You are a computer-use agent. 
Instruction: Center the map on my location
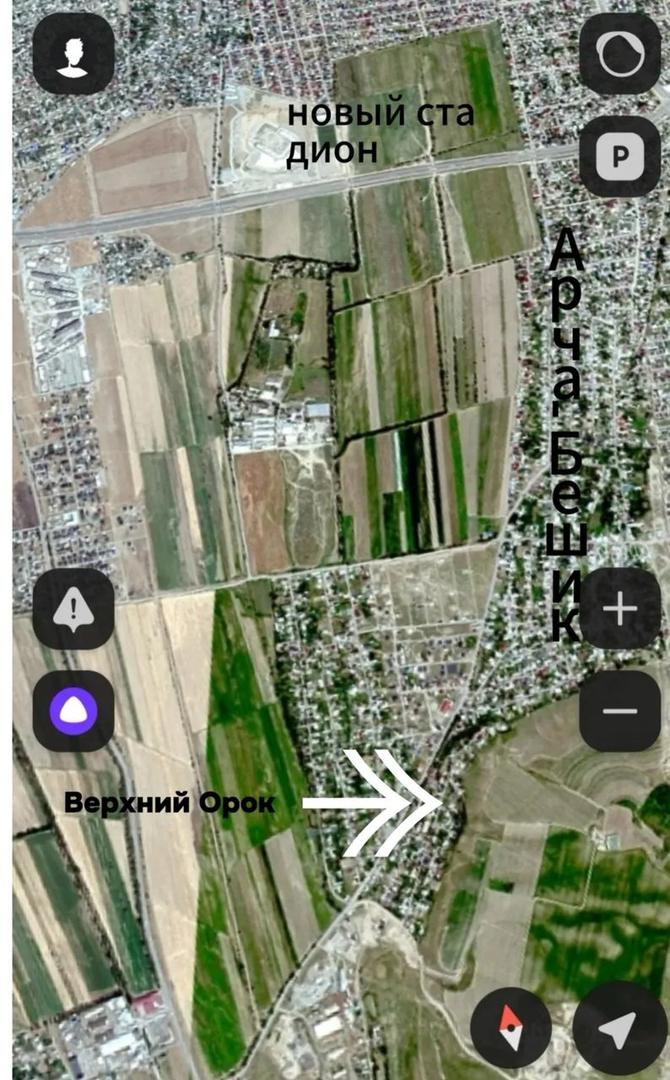(x=619, y=1028)
